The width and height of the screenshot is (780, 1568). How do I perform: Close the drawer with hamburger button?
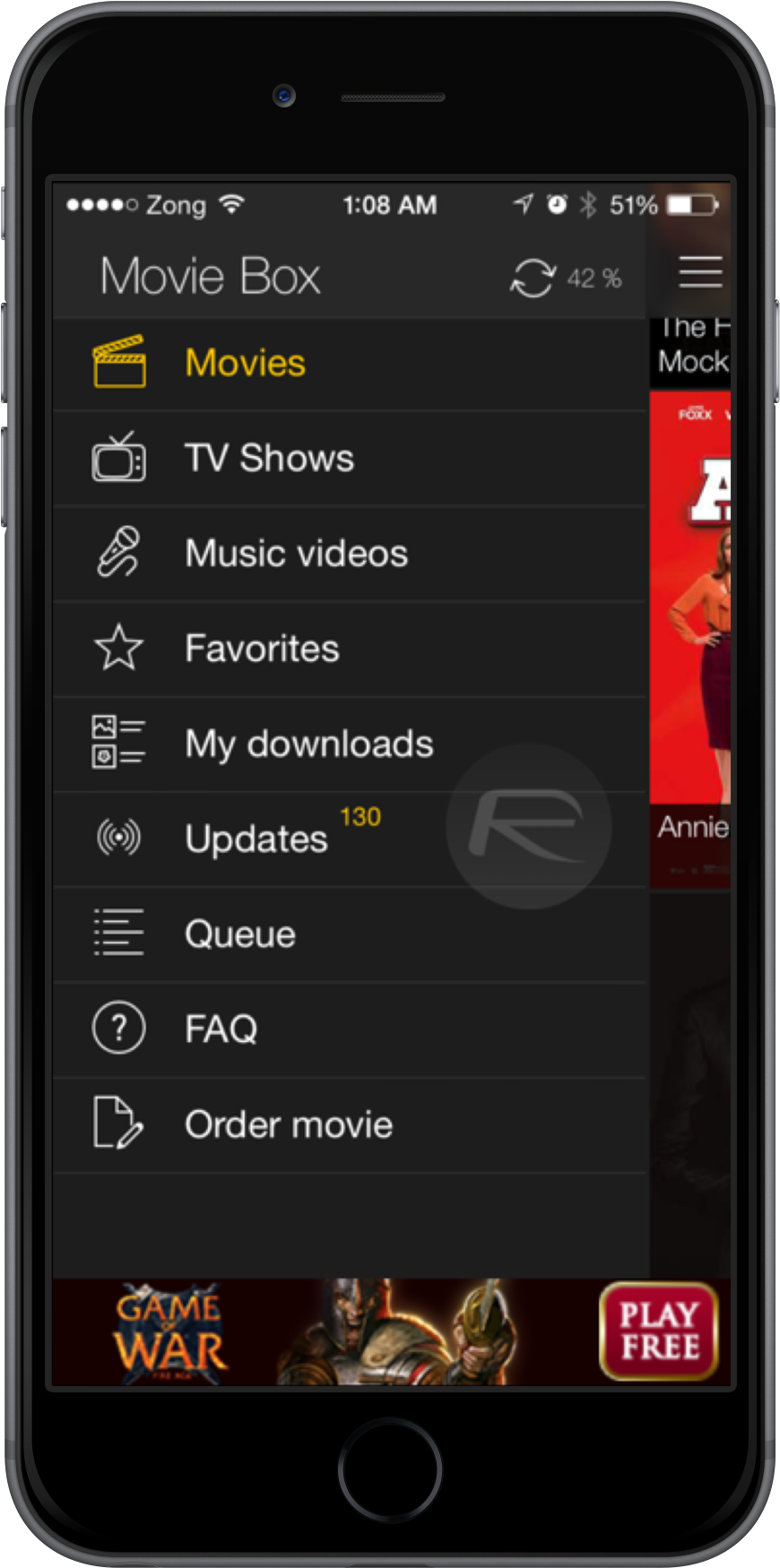[700, 272]
